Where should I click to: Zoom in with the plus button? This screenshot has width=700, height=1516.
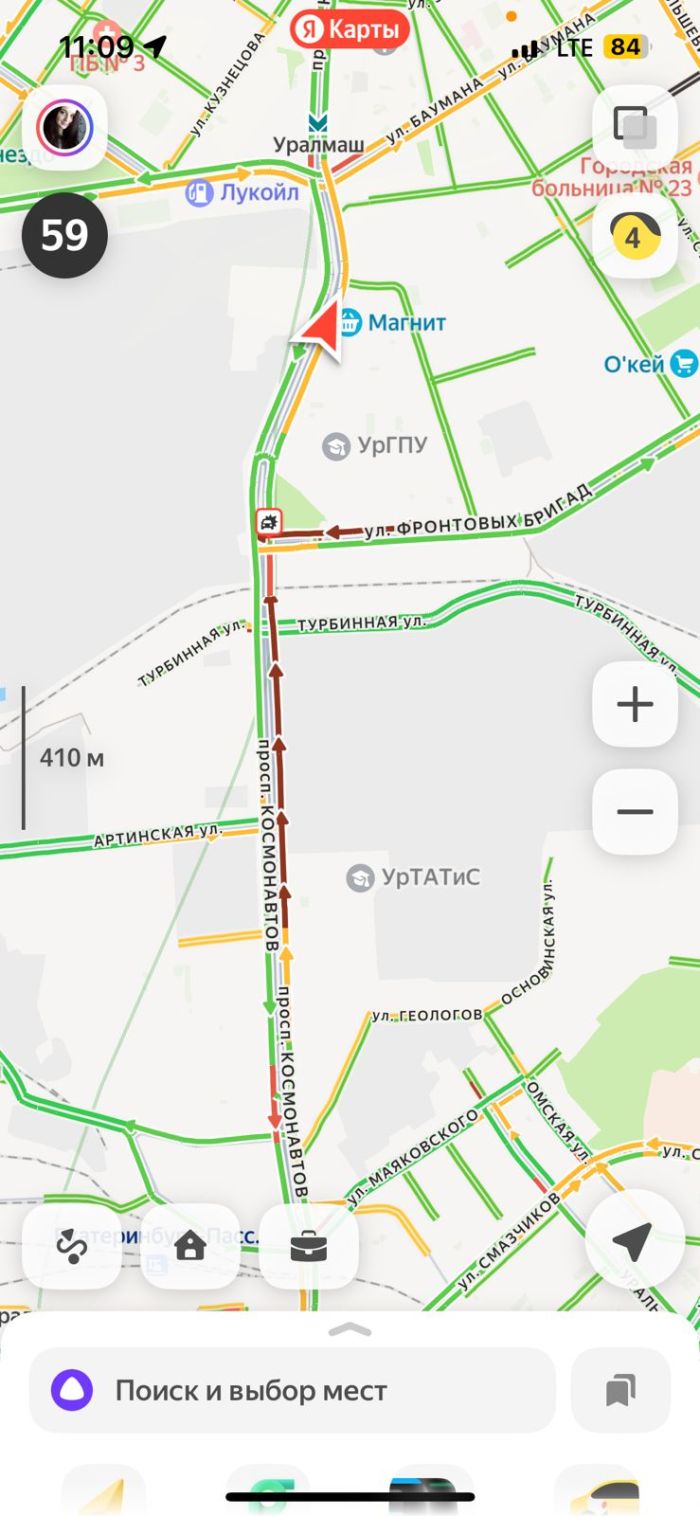[635, 704]
